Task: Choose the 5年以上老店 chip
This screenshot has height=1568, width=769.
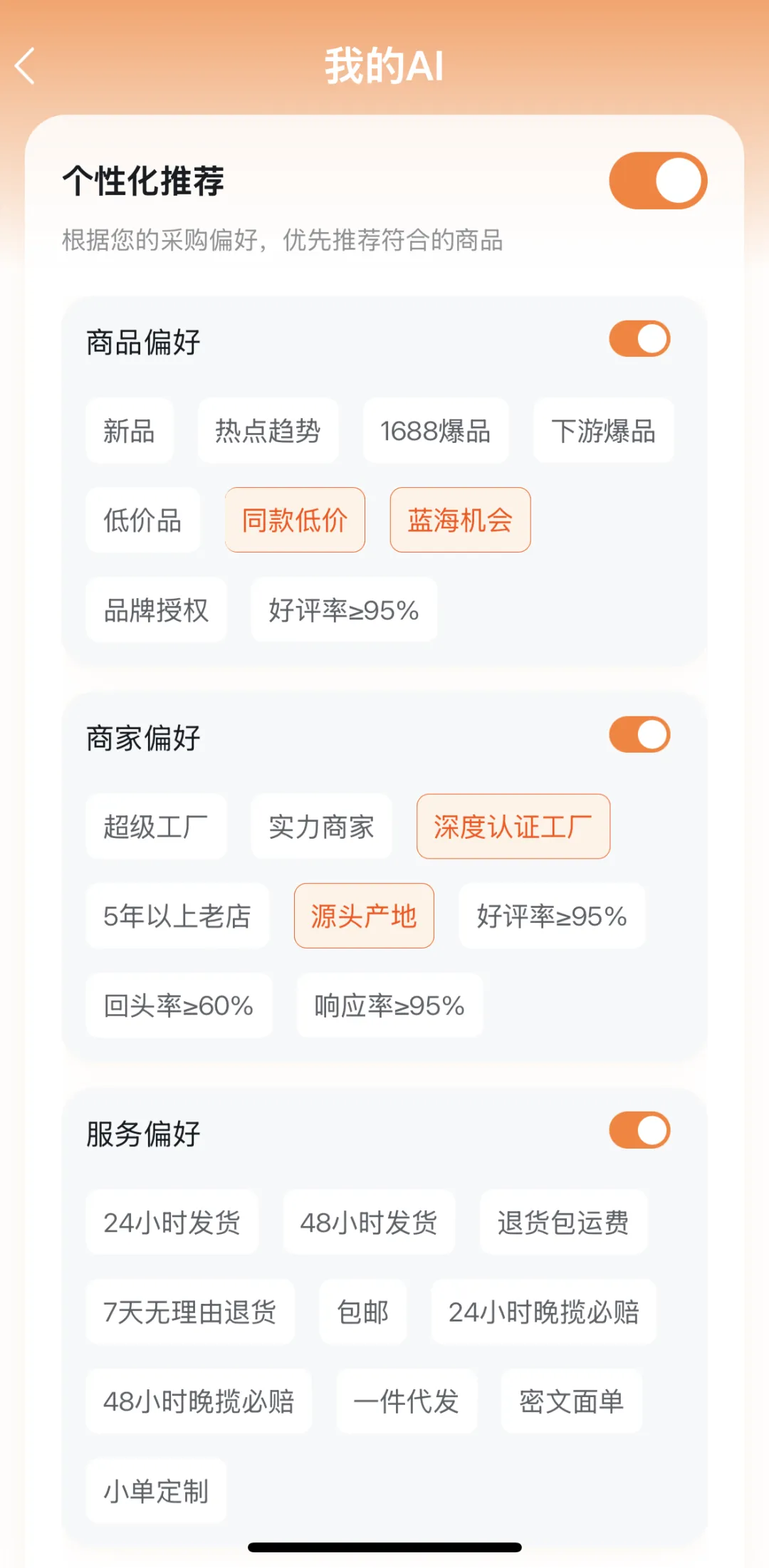Action: tap(177, 916)
